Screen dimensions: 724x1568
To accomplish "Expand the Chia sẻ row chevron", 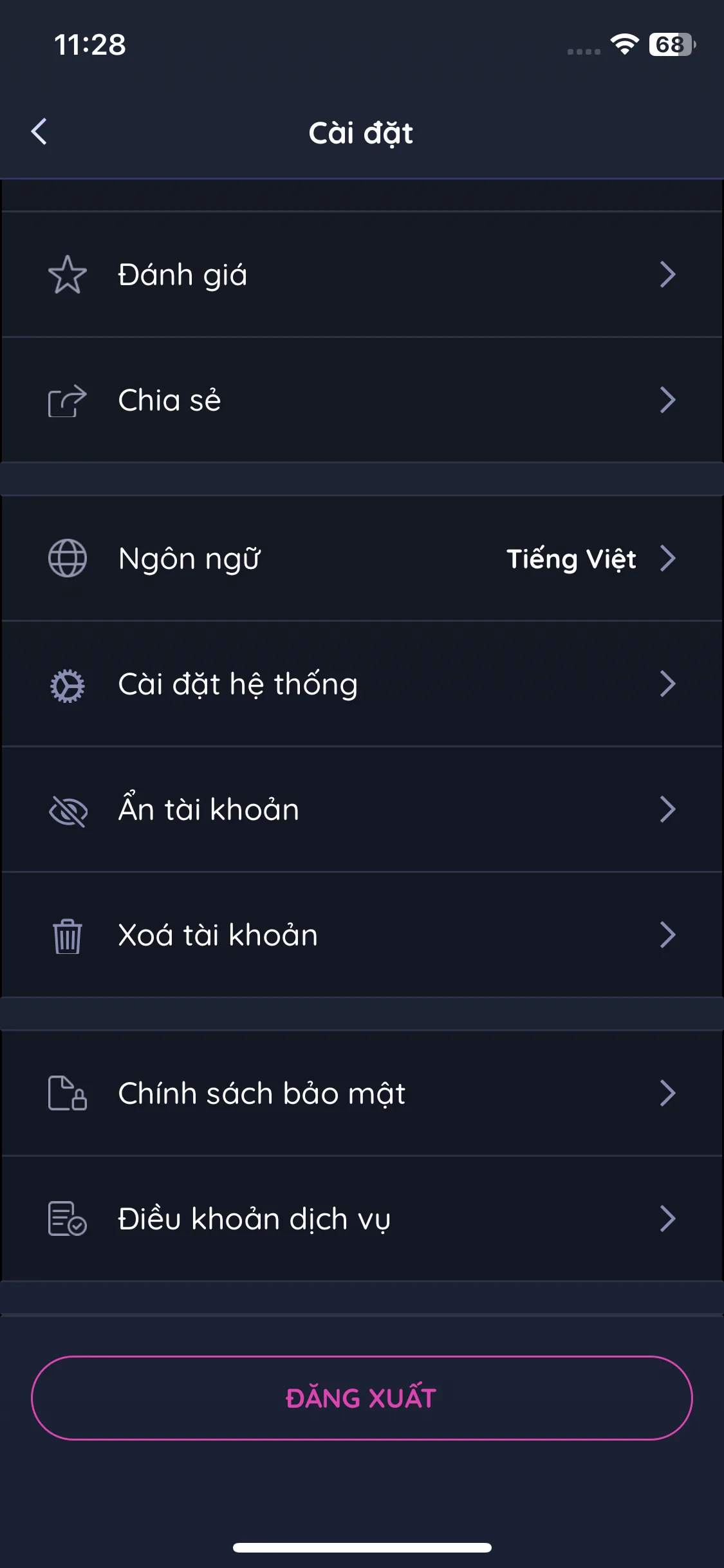I will coord(668,400).
